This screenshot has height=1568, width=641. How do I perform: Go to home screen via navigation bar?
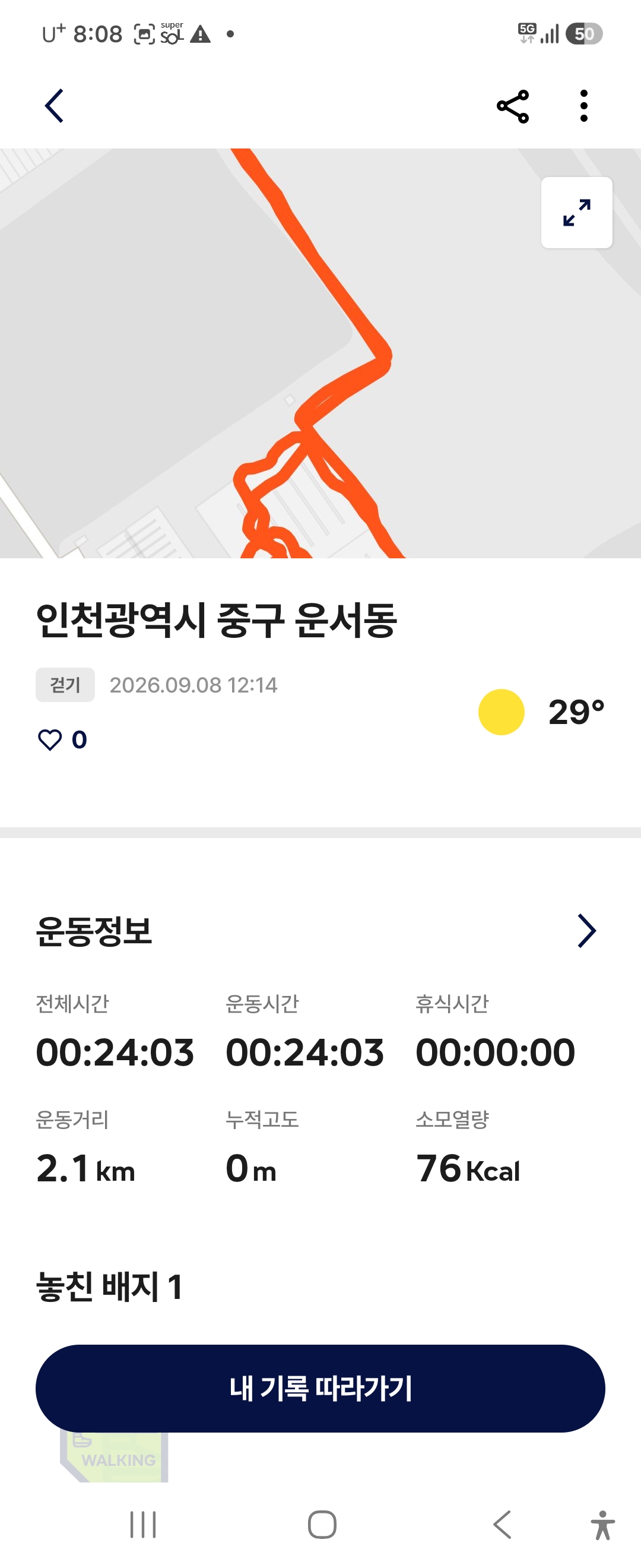tap(322, 1524)
